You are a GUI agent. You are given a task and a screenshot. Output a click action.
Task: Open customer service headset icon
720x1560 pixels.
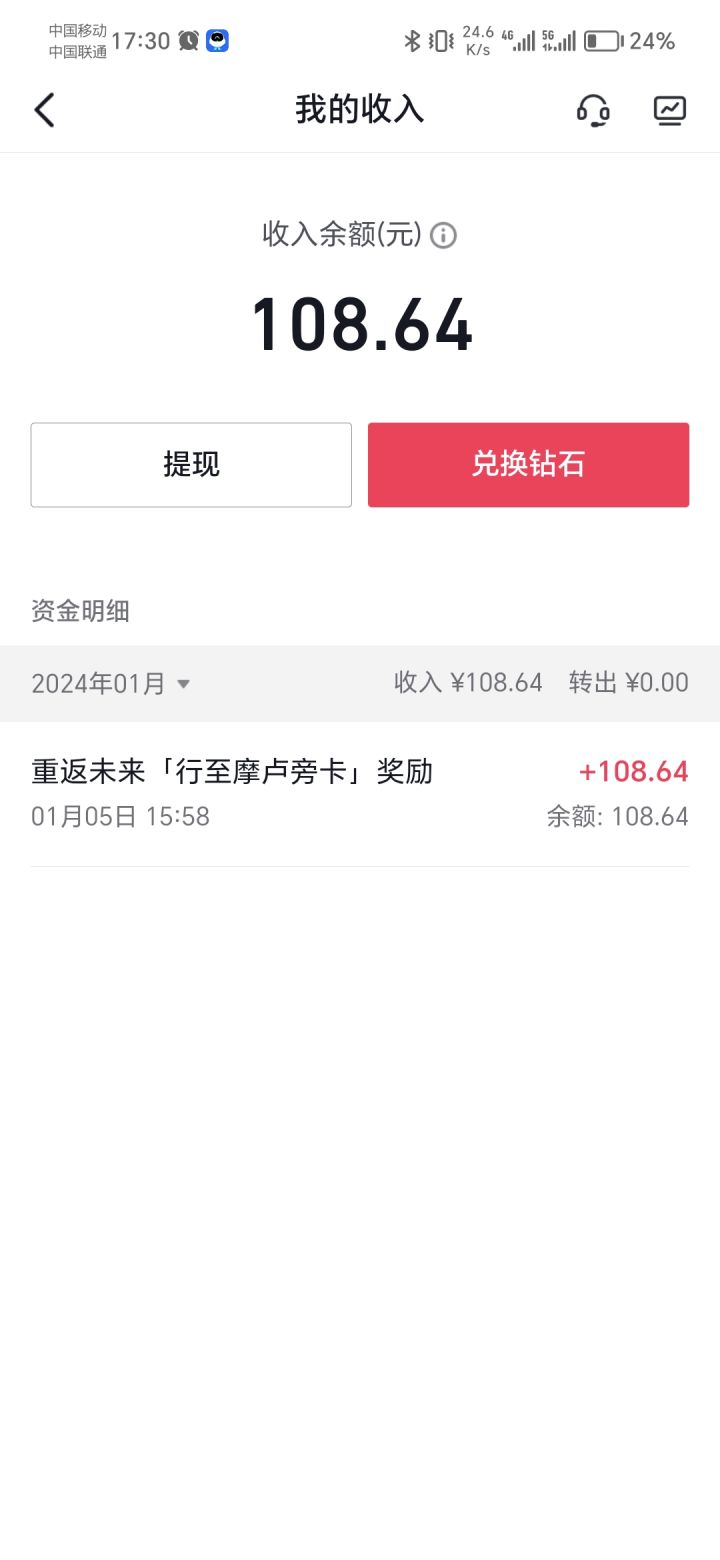(593, 110)
